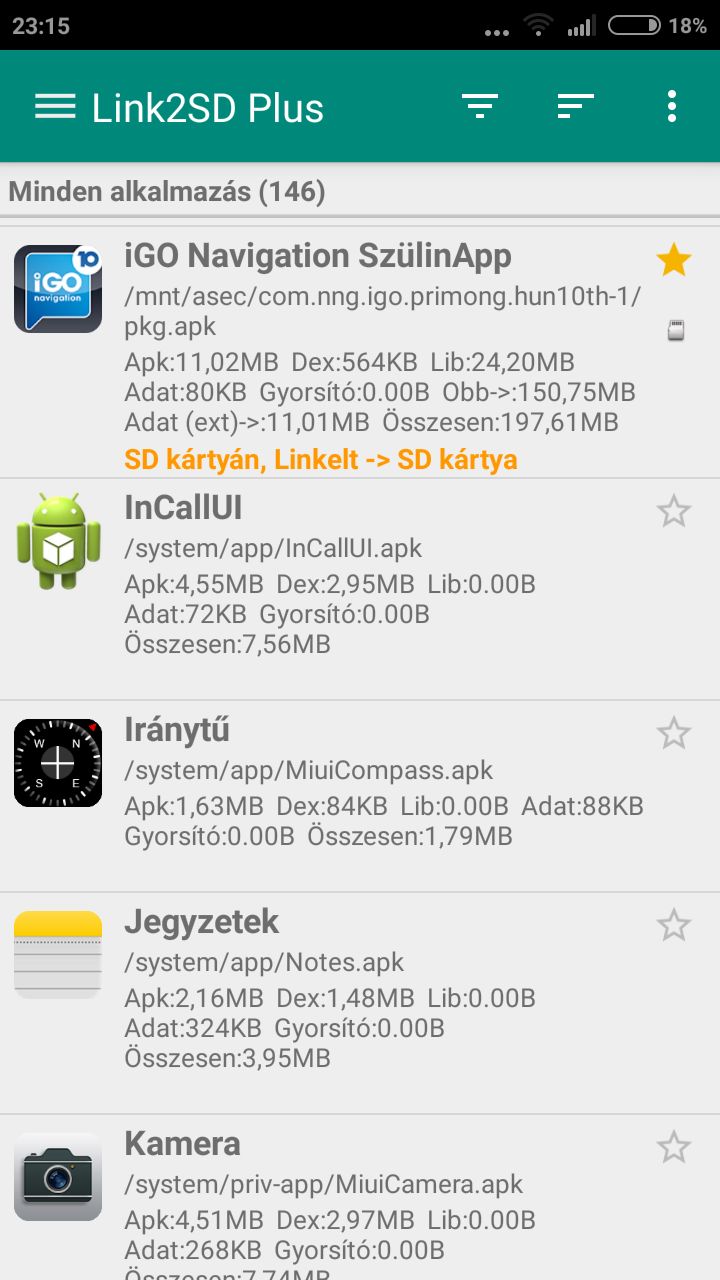The image size is (720, 1280).
Task: Add Jegyzetek to favorites
Action: pyautogui.click(x=674, y=926)
